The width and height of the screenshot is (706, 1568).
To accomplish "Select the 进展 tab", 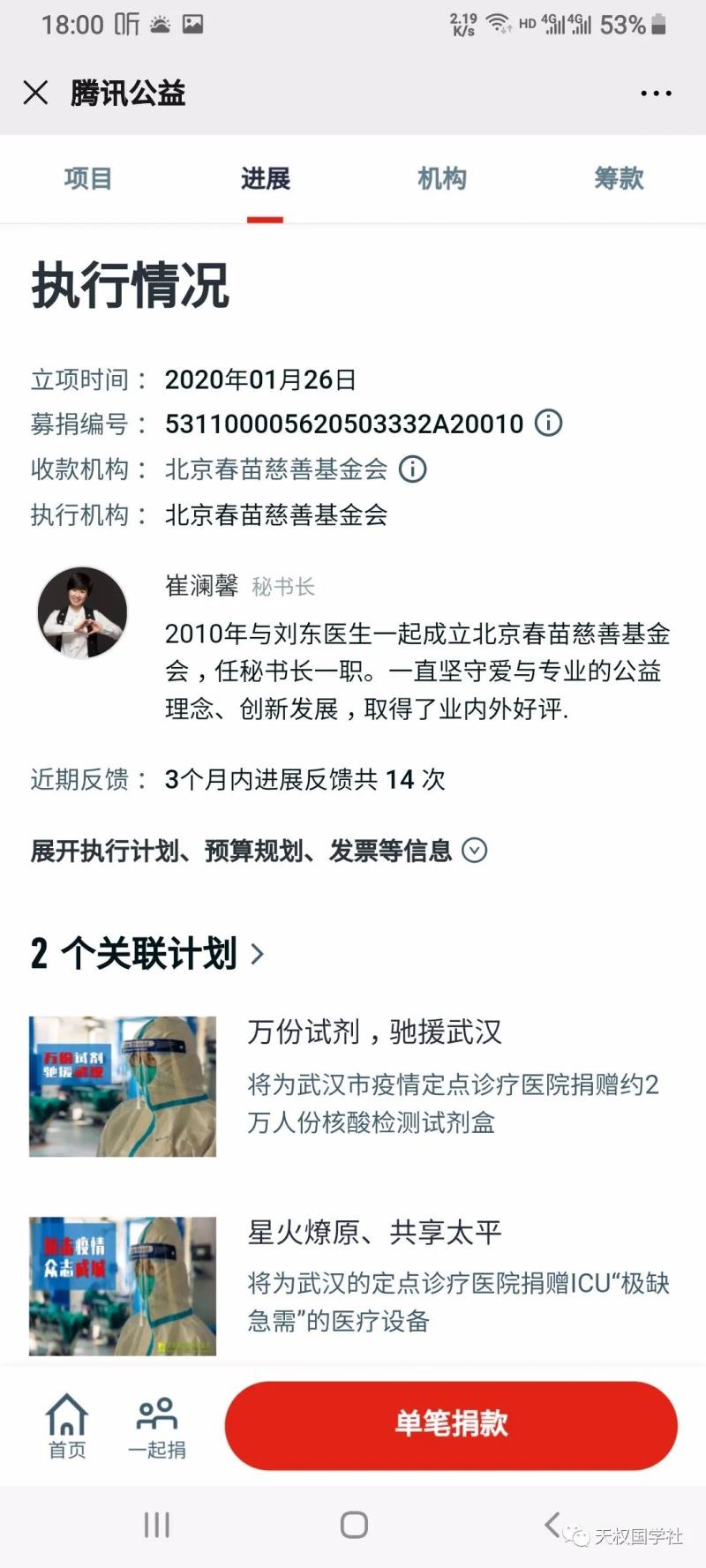I will click(x=265, y=179).
